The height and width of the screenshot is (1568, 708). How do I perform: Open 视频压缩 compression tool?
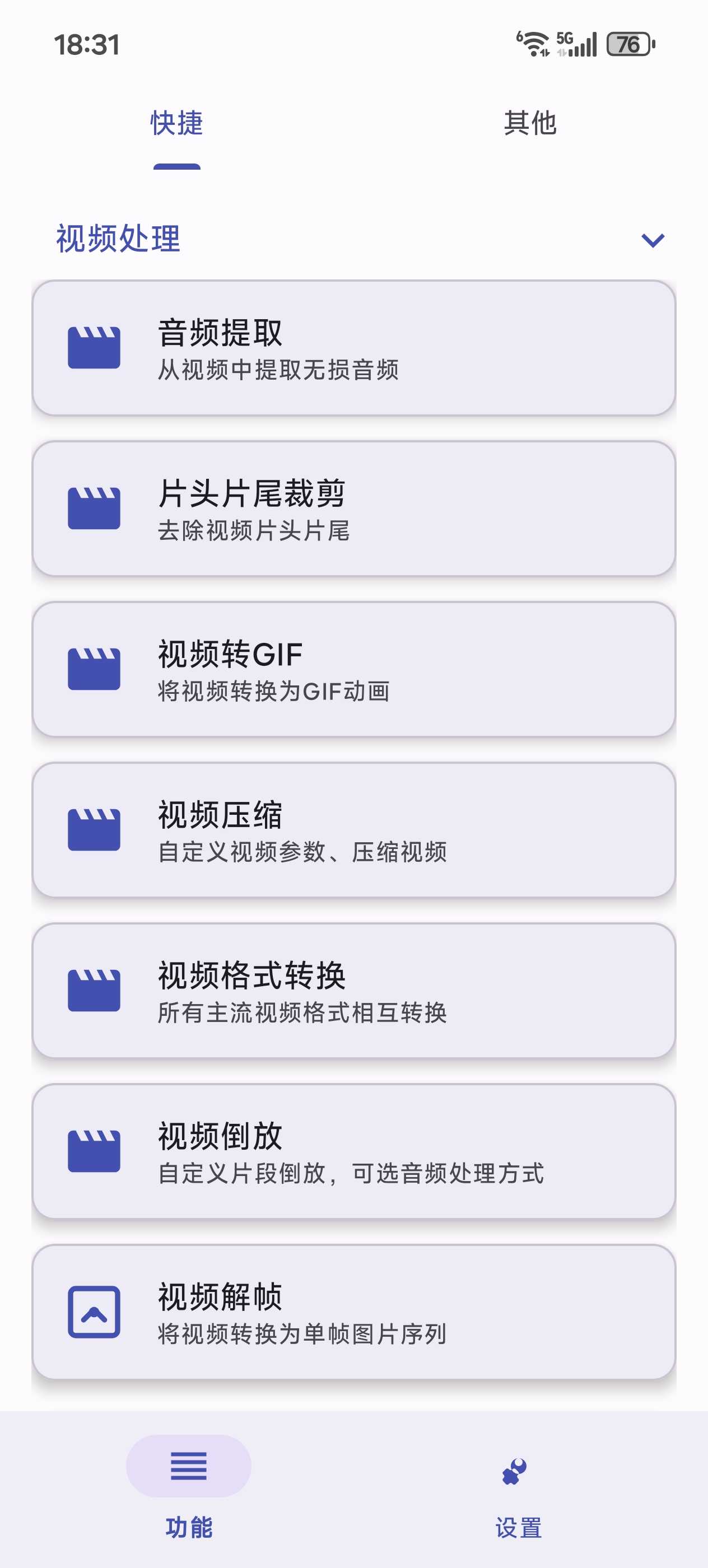(x=353, y=830)
